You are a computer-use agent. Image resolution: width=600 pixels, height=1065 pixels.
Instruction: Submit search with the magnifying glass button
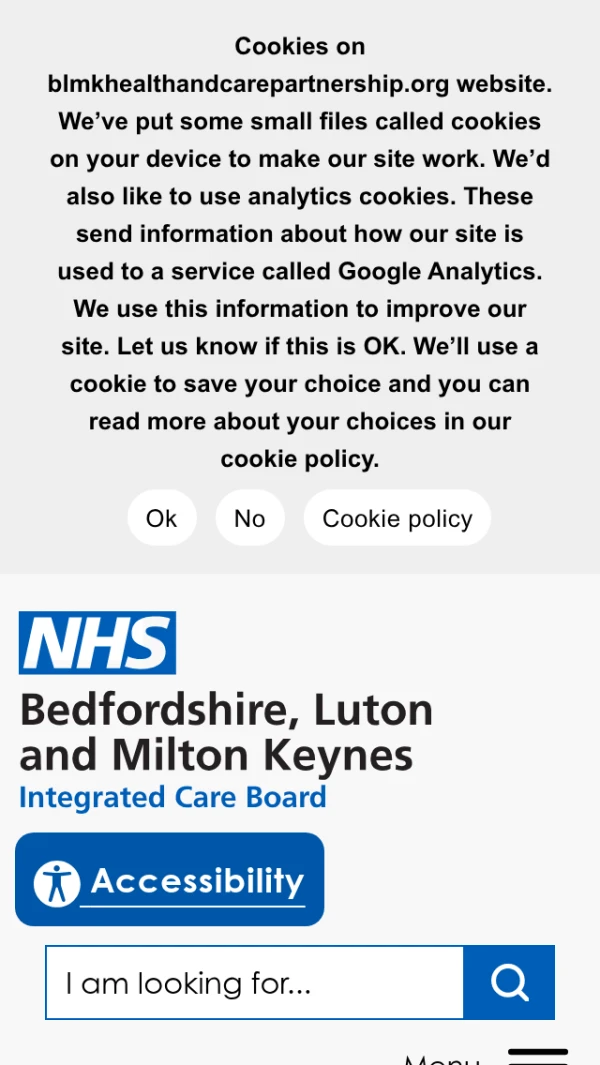(x=509, y=983)
